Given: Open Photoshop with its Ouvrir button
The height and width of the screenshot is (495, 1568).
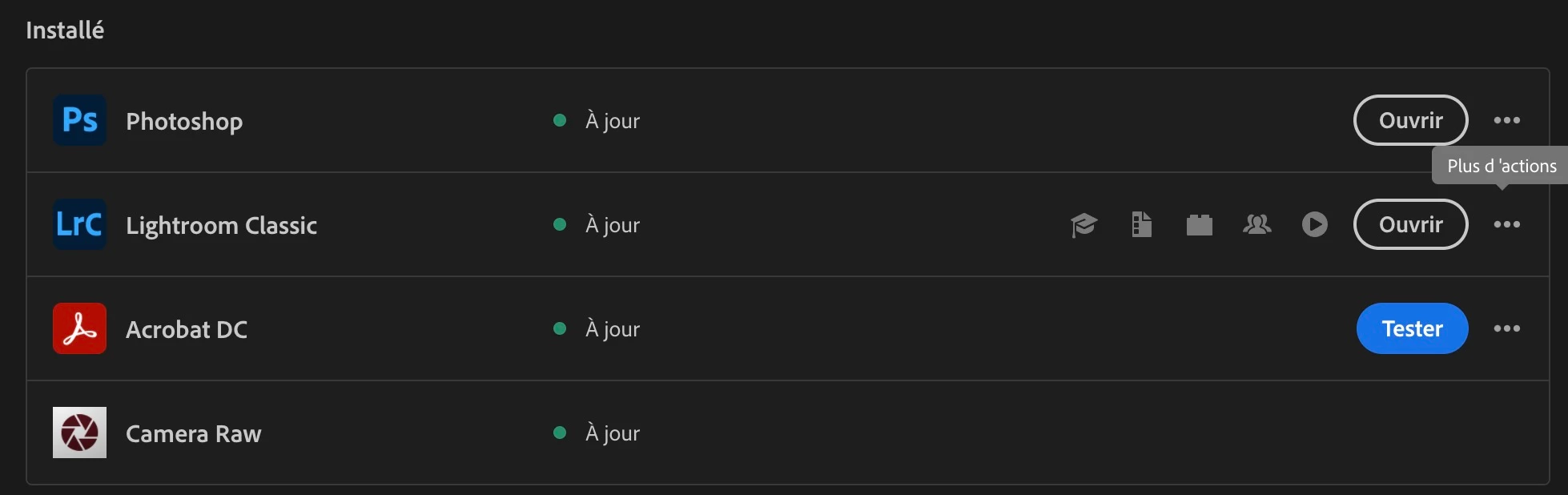Looking at the screenshot, I should pyautogui.click(x=1410, y=120).
